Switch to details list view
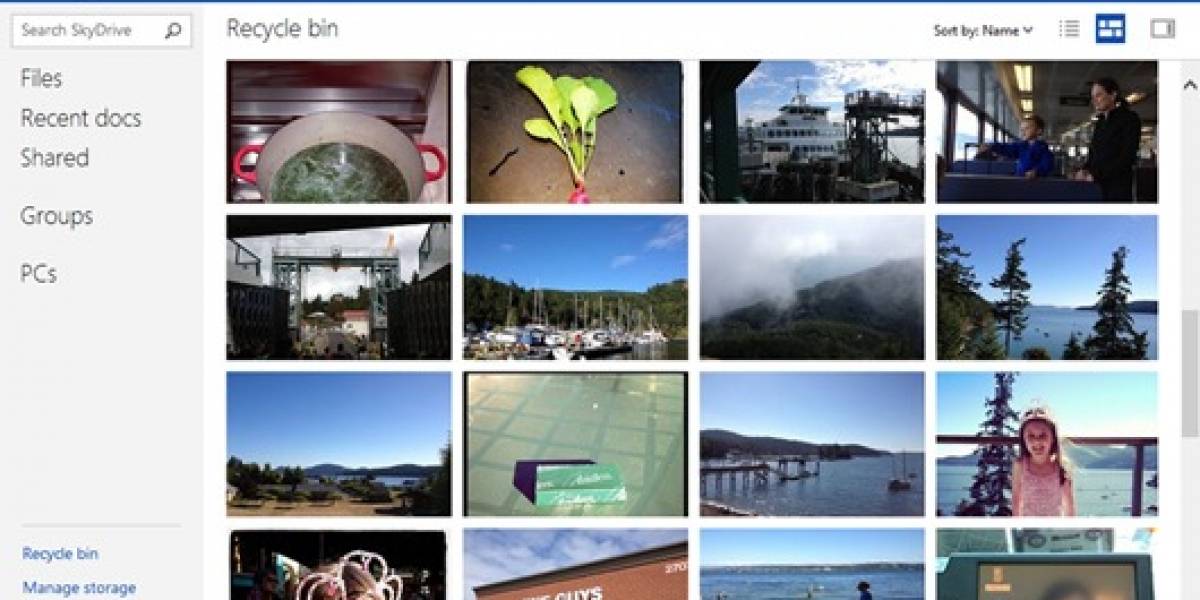The height and width of the screenshot is (600, 1200). (1069, 29)
